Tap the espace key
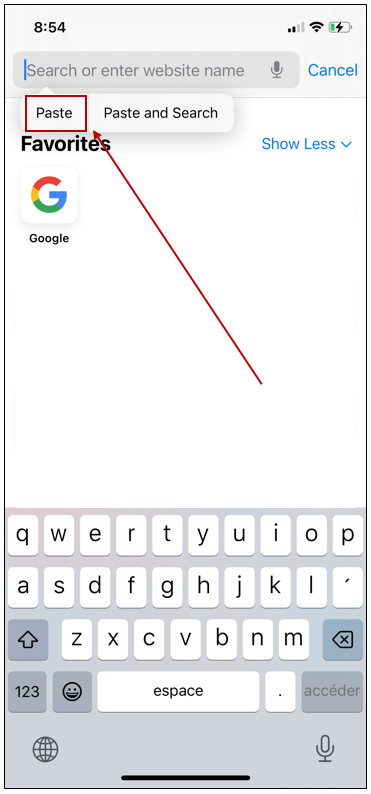The height and width of the screenshot is (794, 371). click(x=179, y=691)
